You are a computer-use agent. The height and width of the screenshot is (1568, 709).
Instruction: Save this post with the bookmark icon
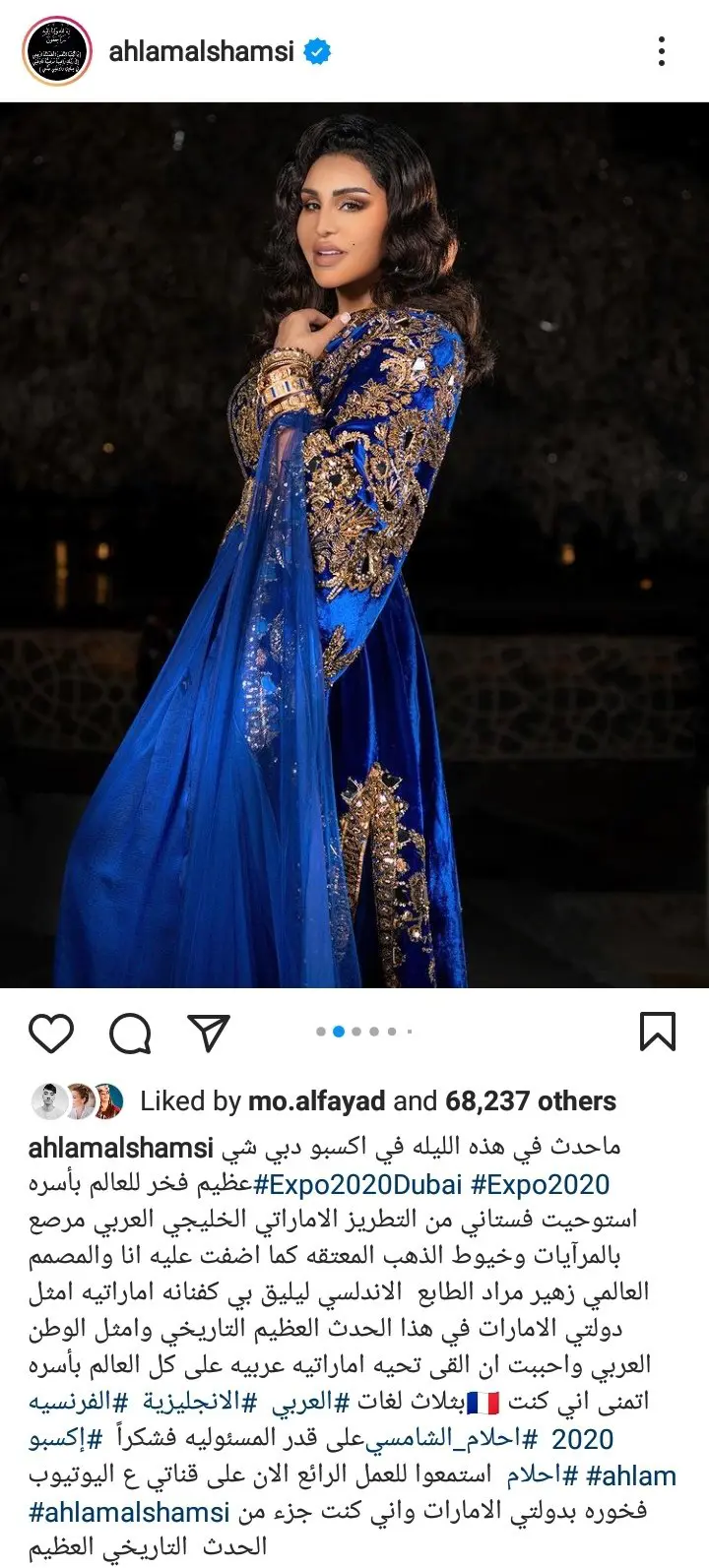point(657,1033)
